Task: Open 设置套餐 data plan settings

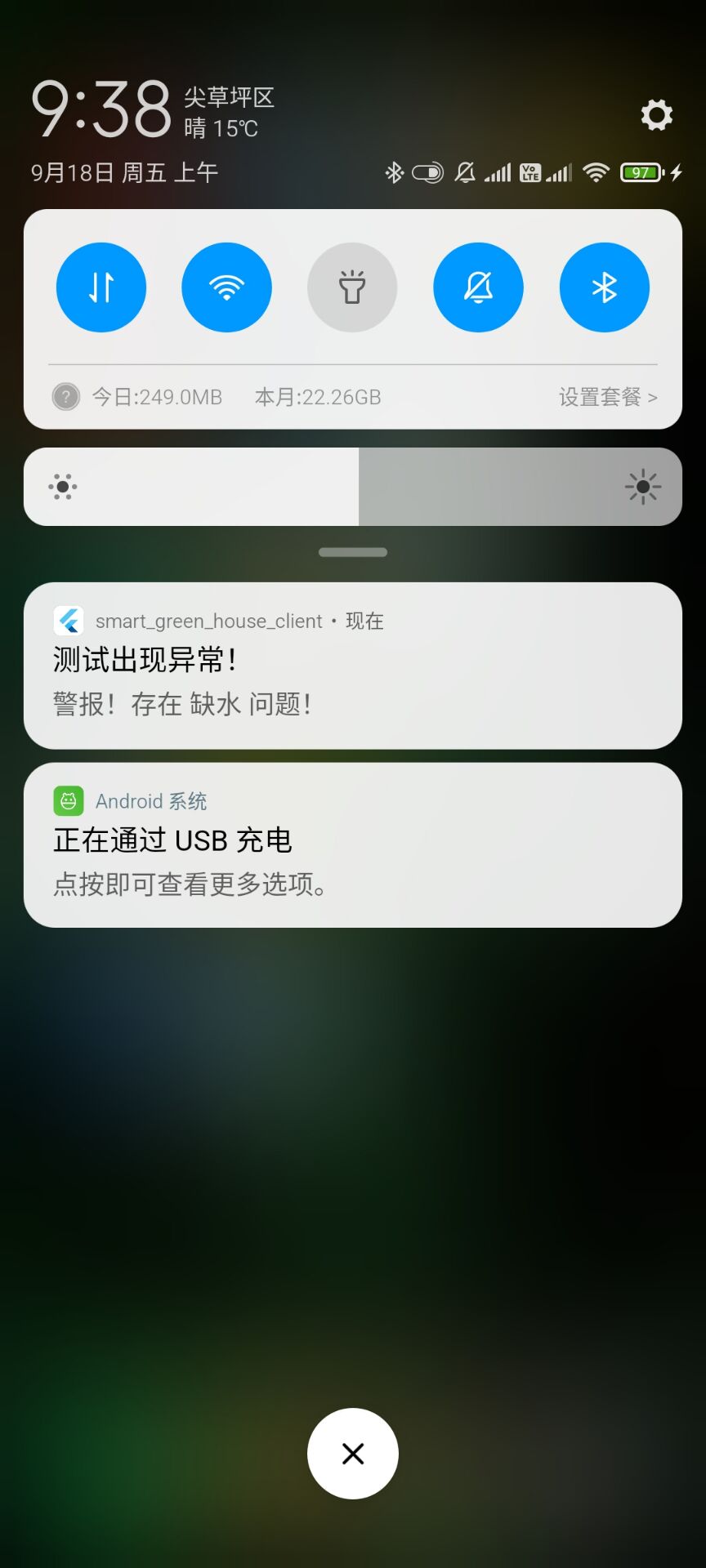Action: point(608,397)
